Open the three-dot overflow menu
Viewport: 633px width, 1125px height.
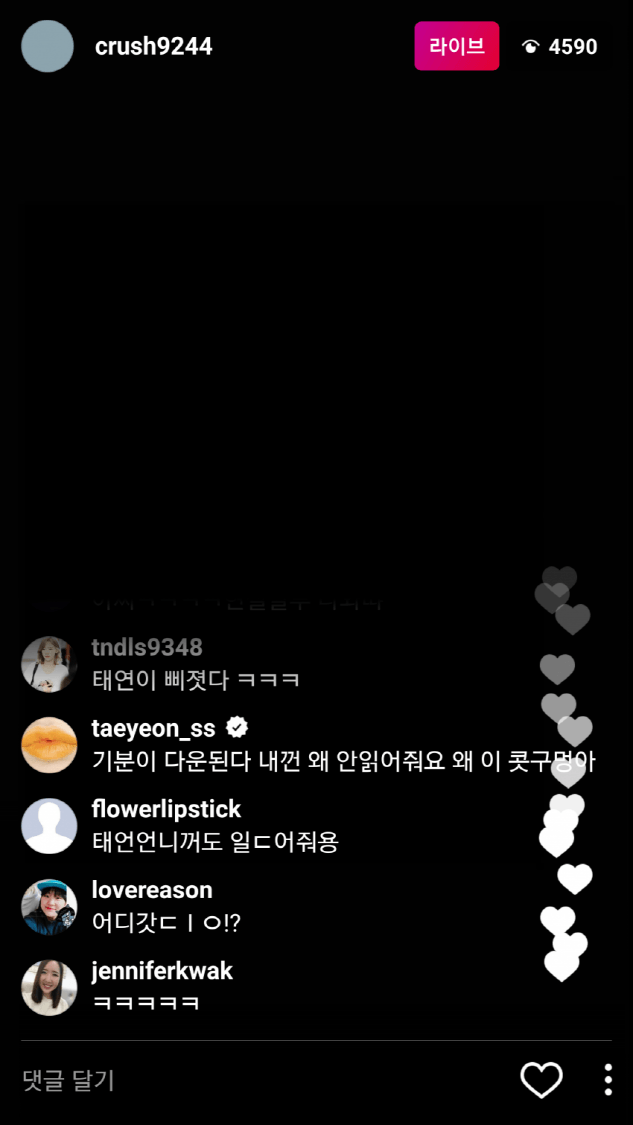click(608, 1080)
